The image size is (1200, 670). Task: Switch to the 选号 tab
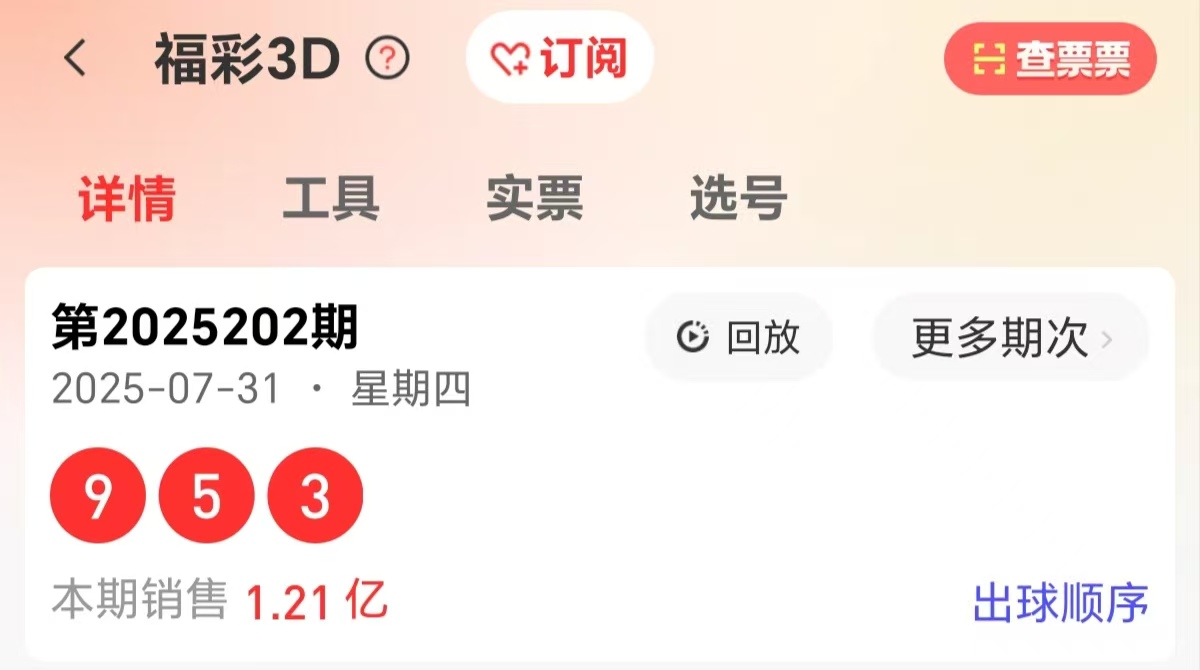738,198
